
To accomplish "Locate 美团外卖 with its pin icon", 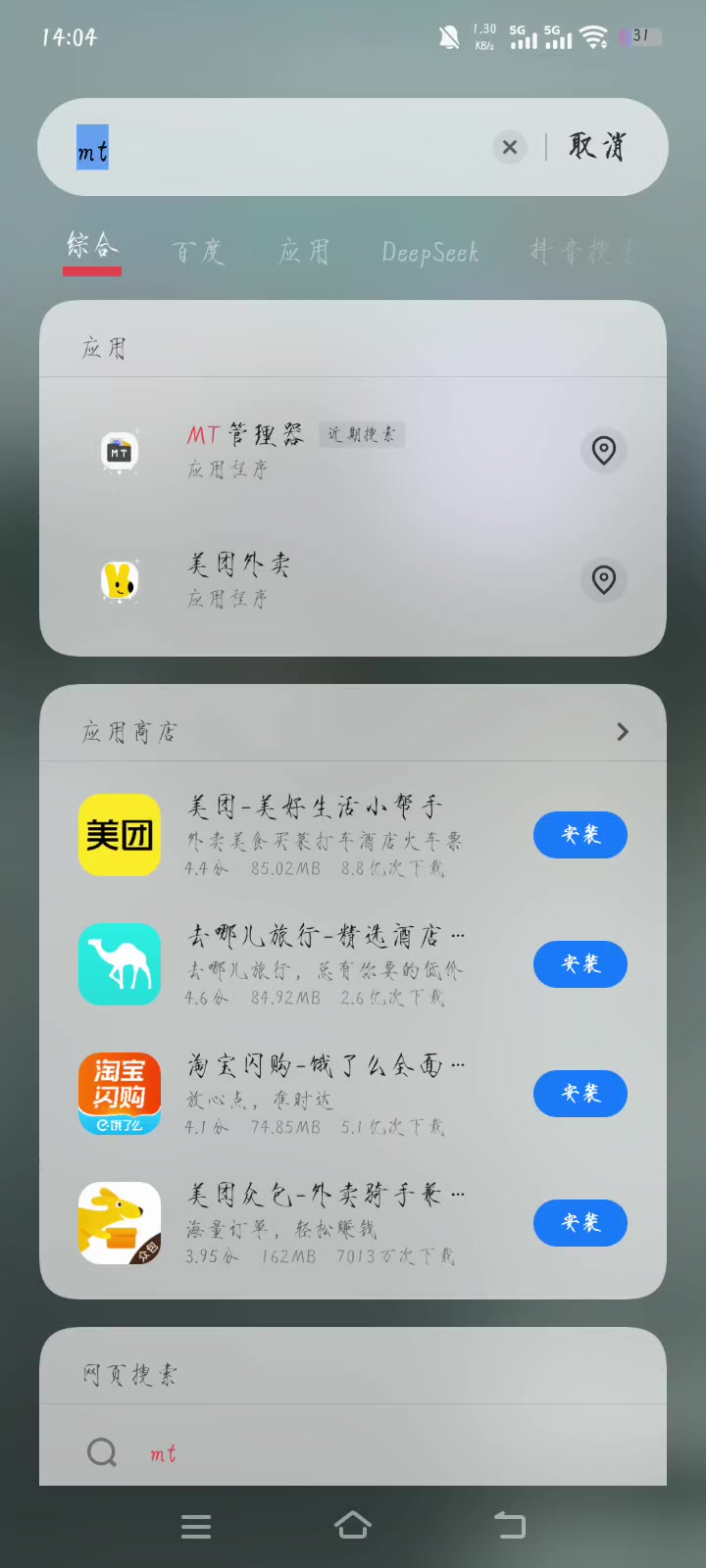I will (x=603, y=579).
